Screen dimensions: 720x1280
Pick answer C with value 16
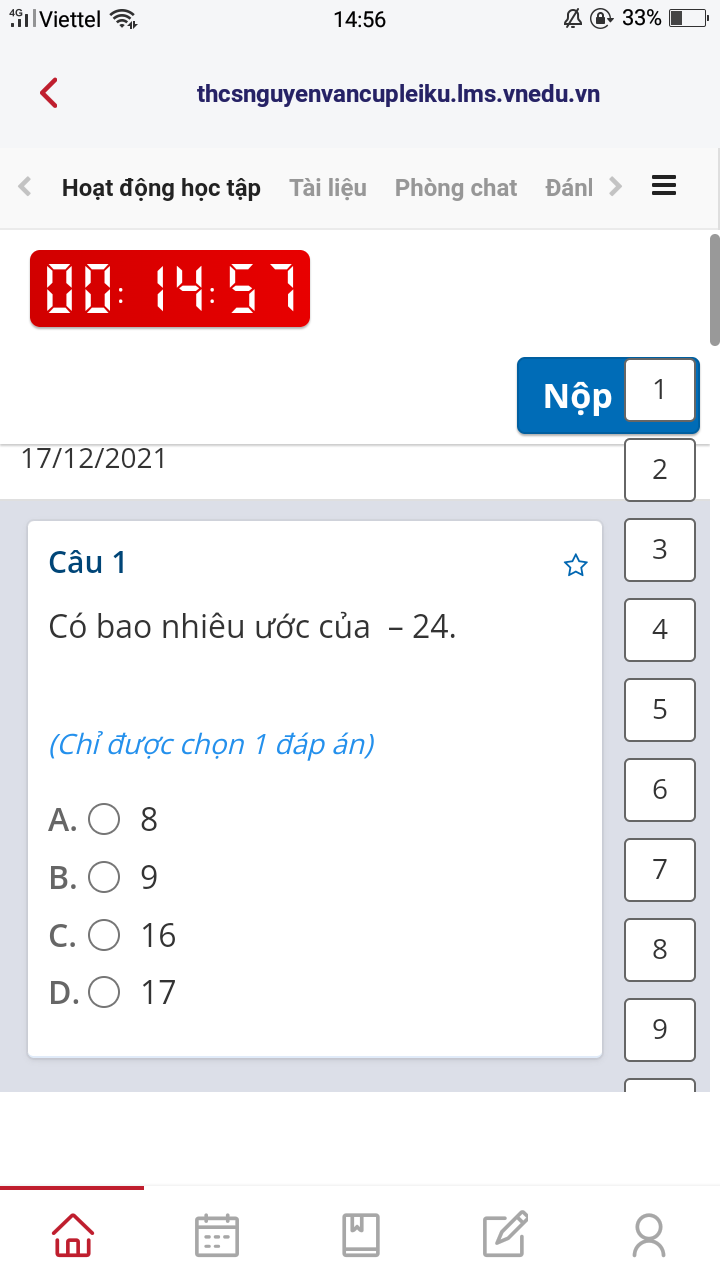(x=104, y=935)
